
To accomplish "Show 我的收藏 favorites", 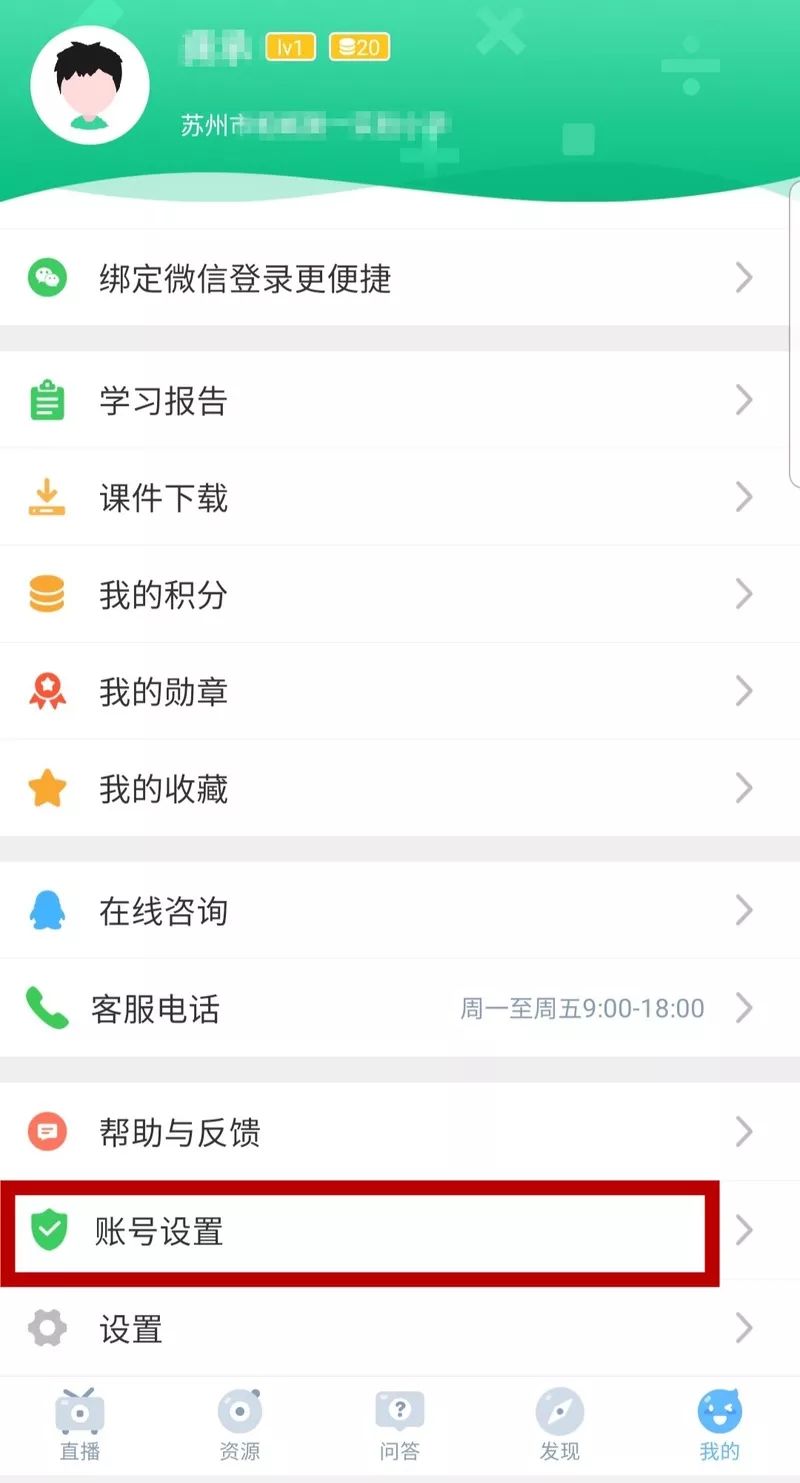I will pyautogui.click(x=400, y=788).
